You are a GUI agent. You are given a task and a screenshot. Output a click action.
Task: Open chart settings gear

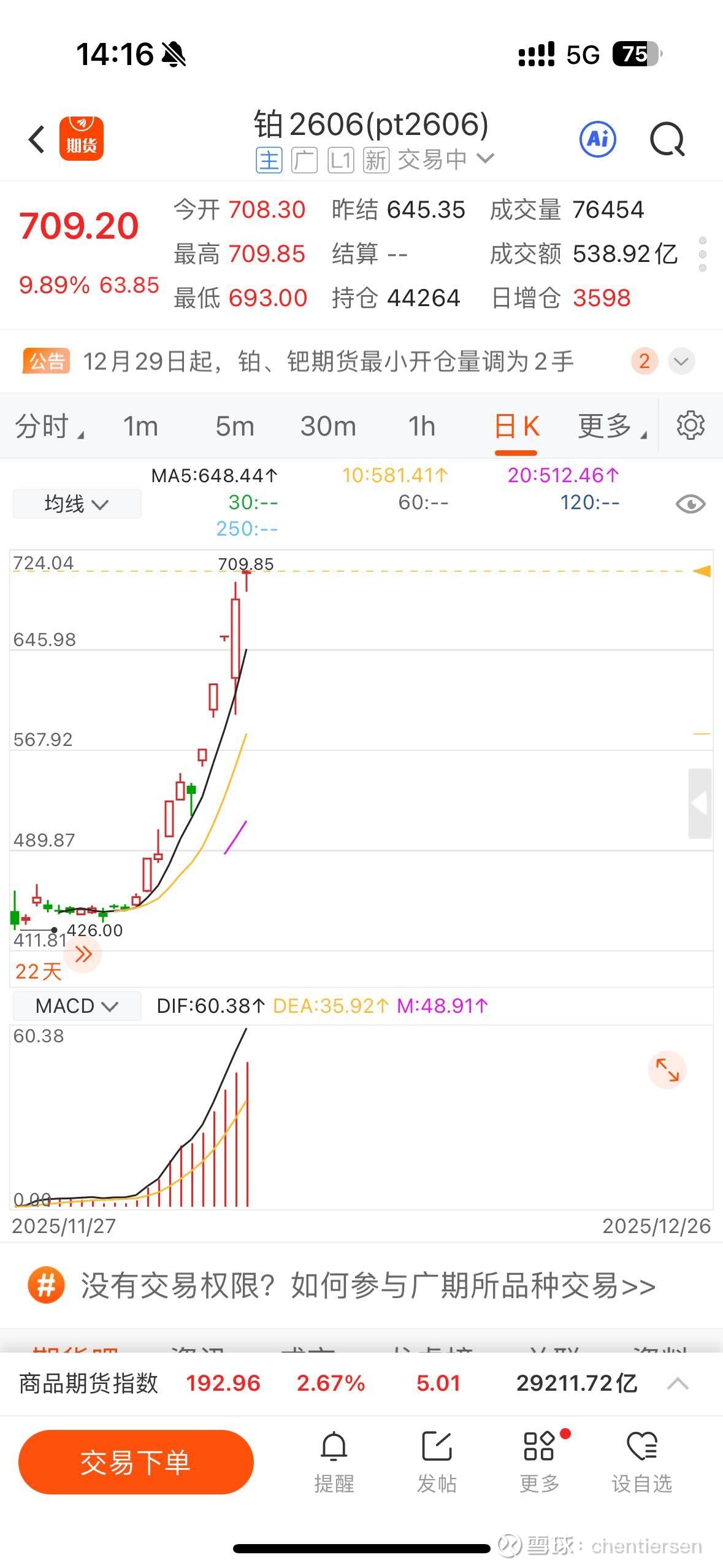(x=690, y=425)
